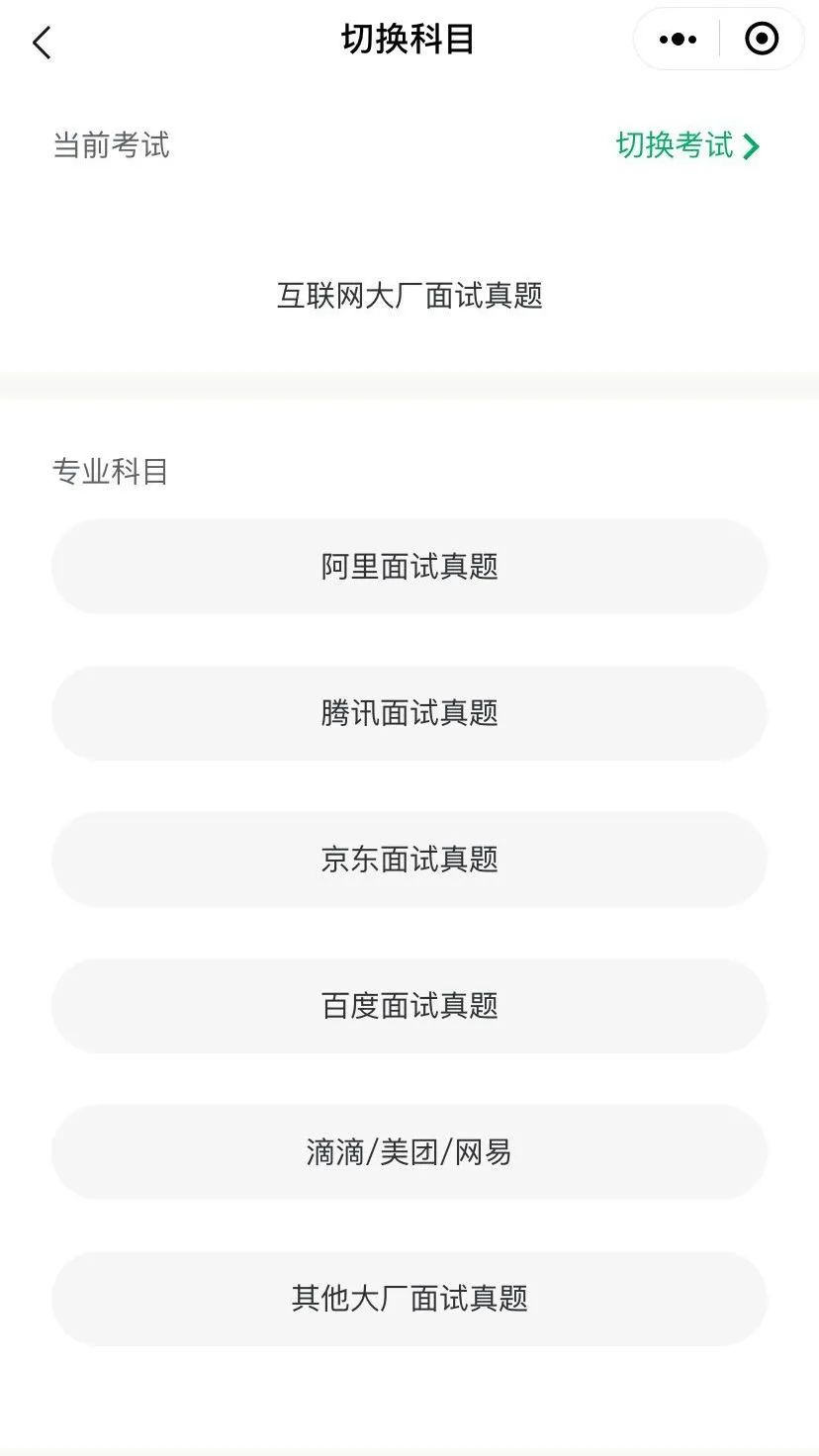The width and height of the screenshot is (819, 1456).
Task: Click the 切换科目 page title
Action: pyautogui.click(x=409, y=41)
